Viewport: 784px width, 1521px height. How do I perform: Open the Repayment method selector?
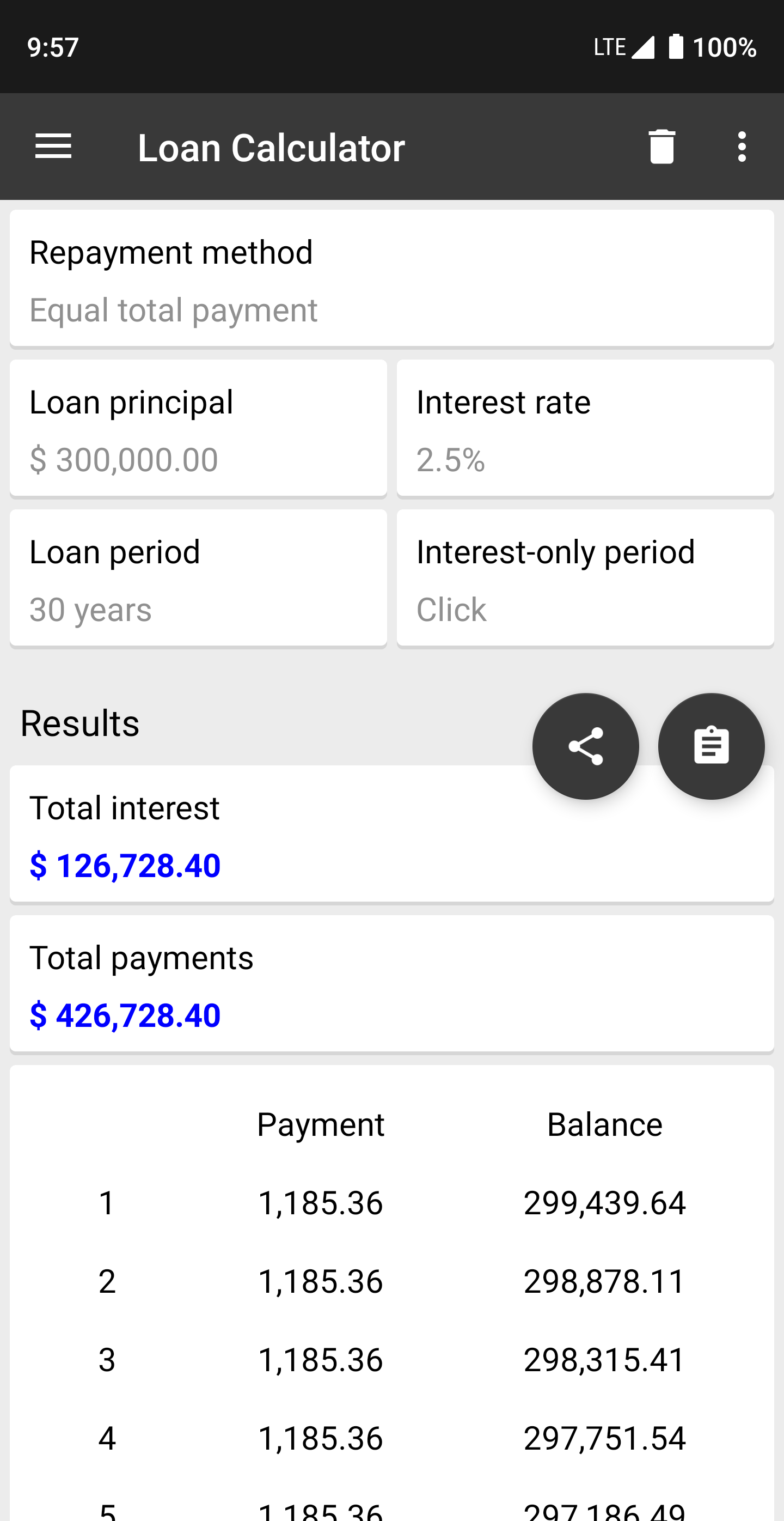point(391,277)
